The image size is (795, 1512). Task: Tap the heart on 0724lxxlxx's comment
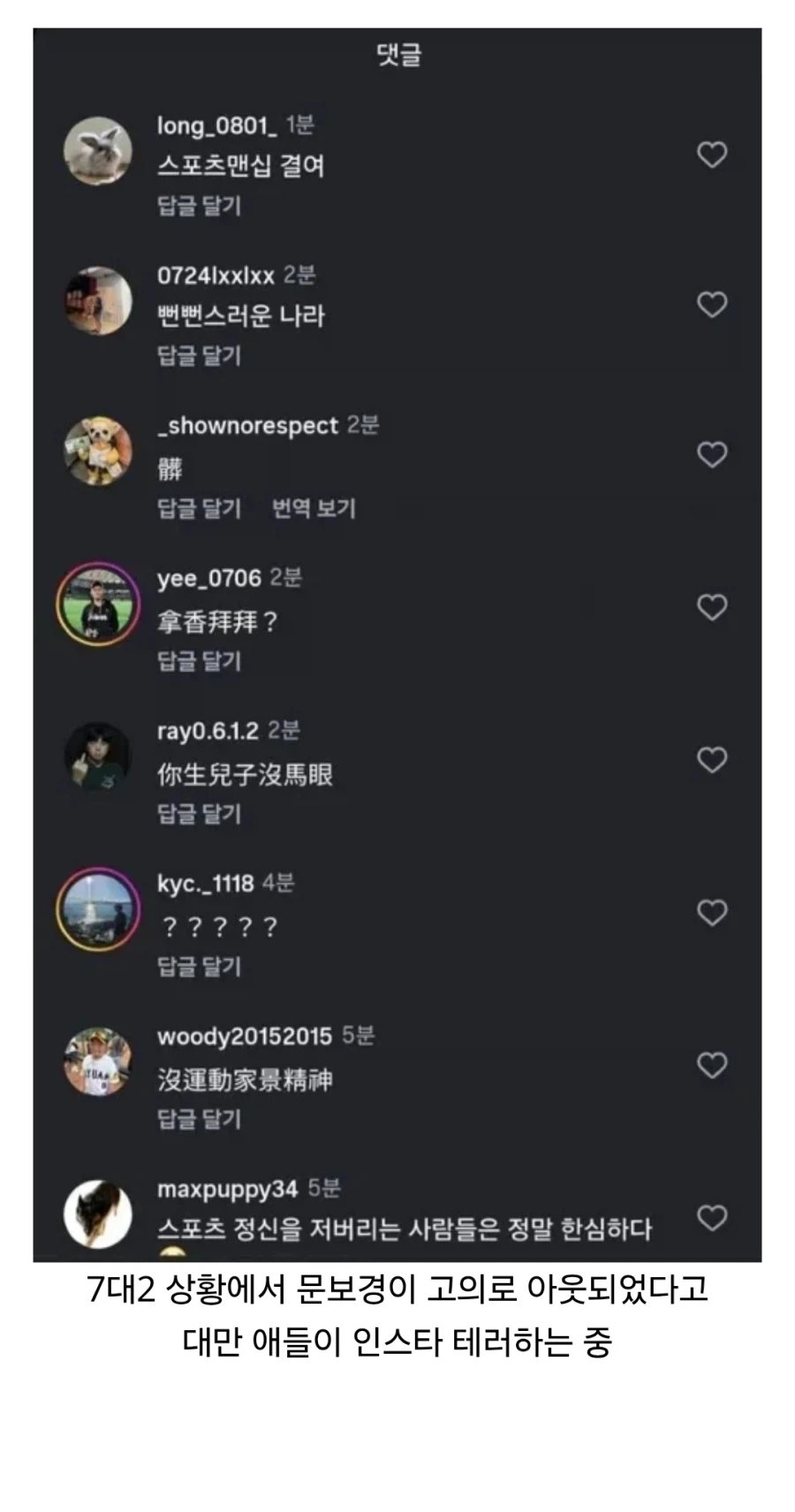click(x=709, y=304)
